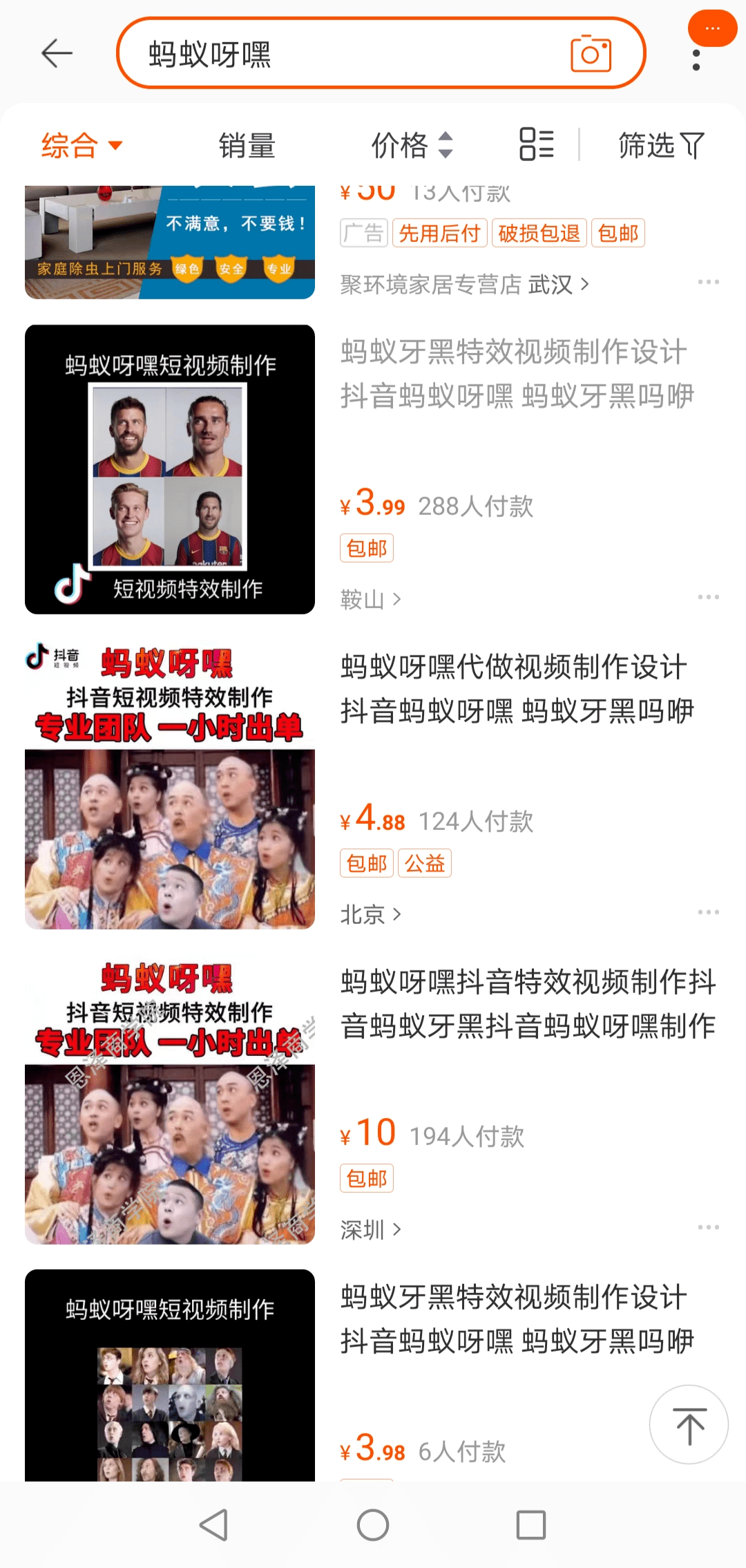Open the ¥10 listing from 深圳
Image resolution: width=746 pixels, height=1568 pixels.
[x=373, y=1099]
